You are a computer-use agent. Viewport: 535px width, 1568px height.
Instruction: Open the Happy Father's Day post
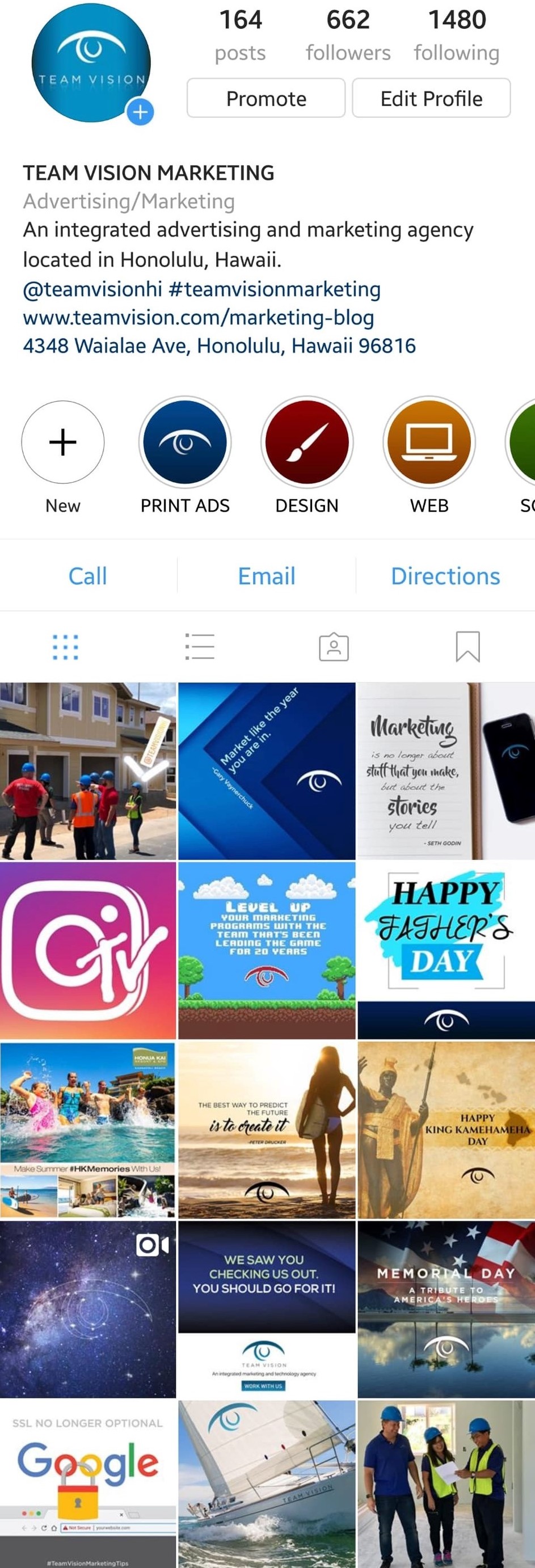point(446,950)
